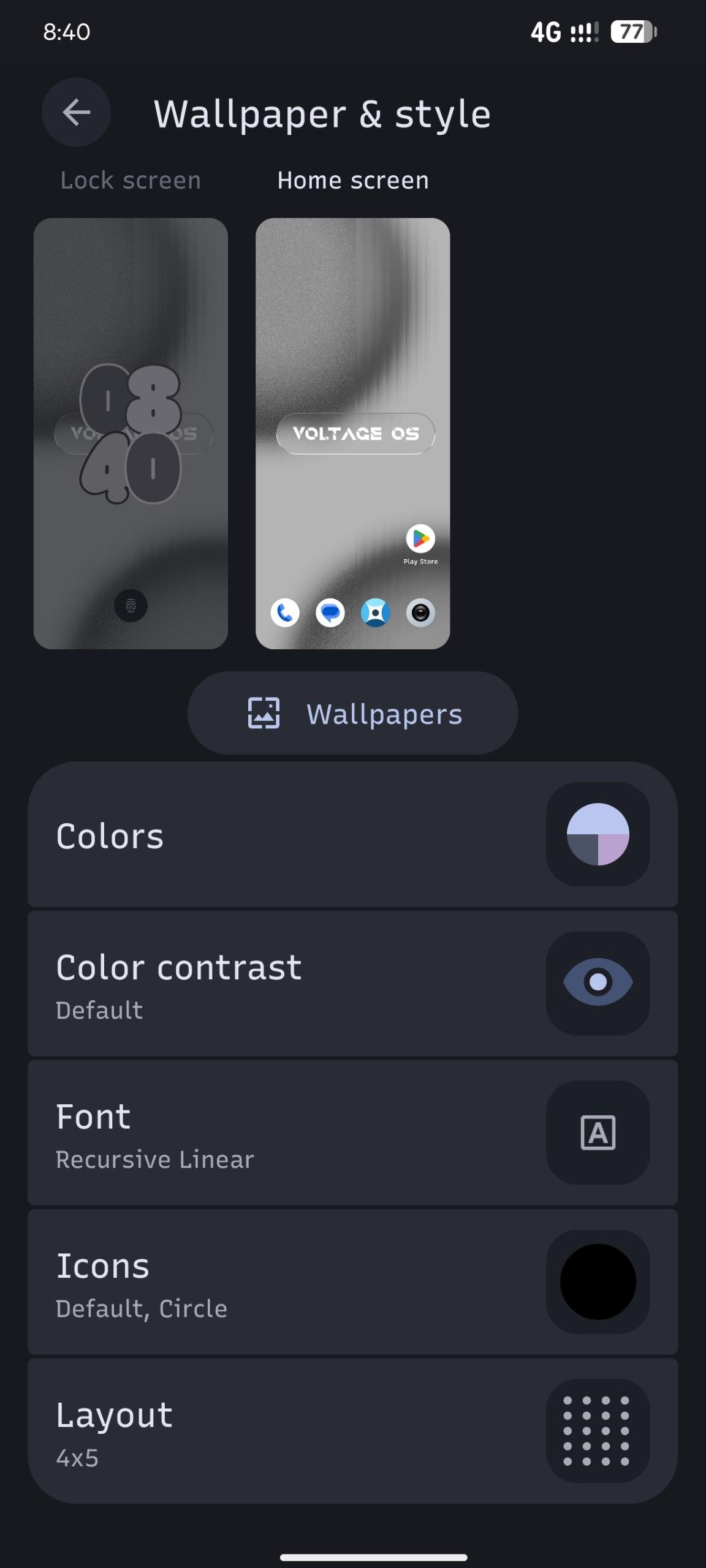This screenshot has width=706, height=1568.
Task: Open the lock screen preview thumbnail
Action: 131,434
